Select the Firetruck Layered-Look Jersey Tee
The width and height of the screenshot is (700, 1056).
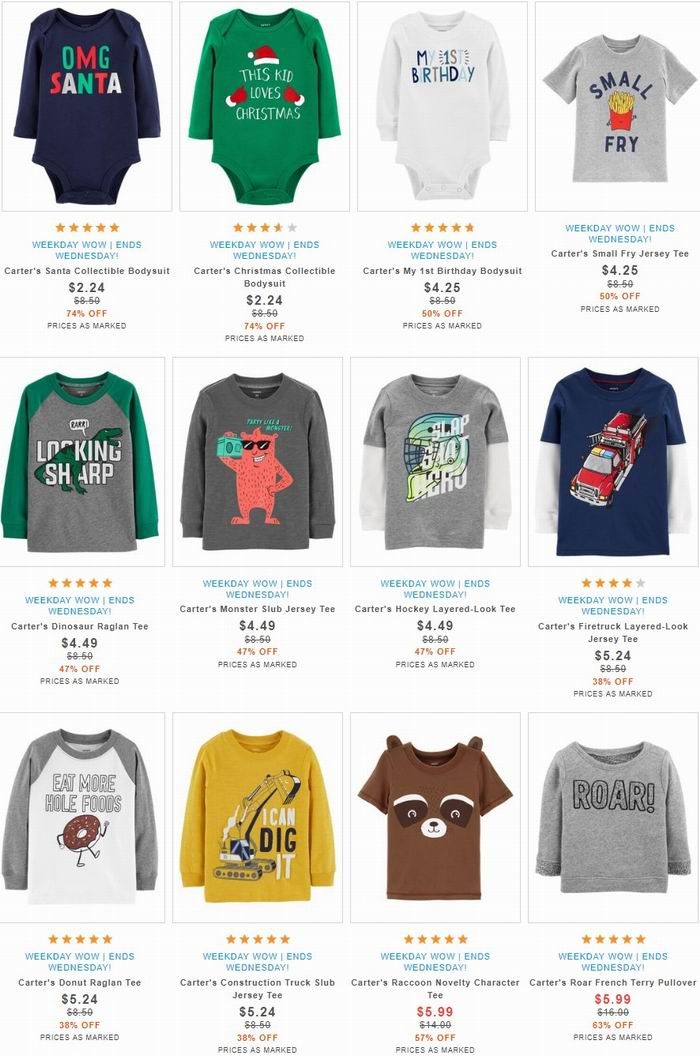613,461
